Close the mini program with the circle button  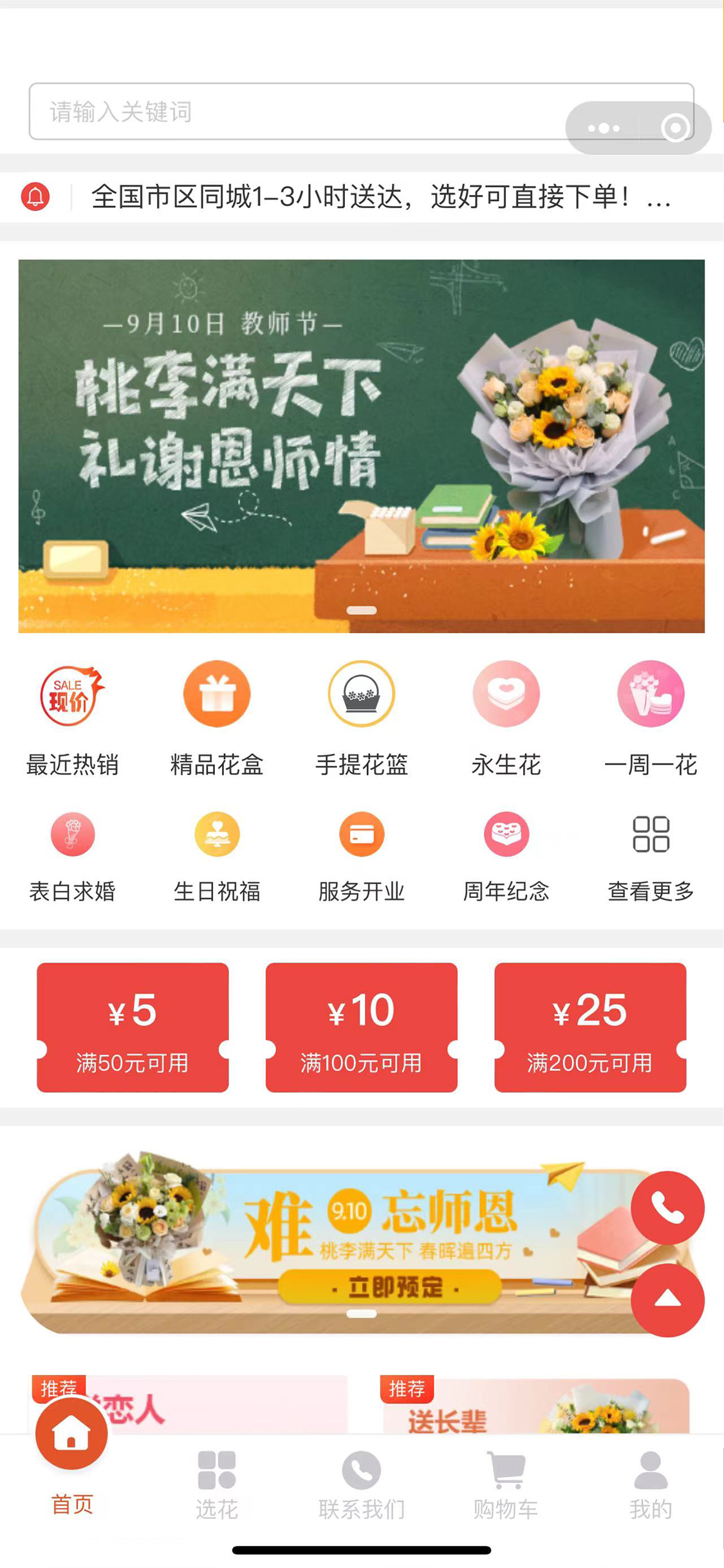point(674,128)
